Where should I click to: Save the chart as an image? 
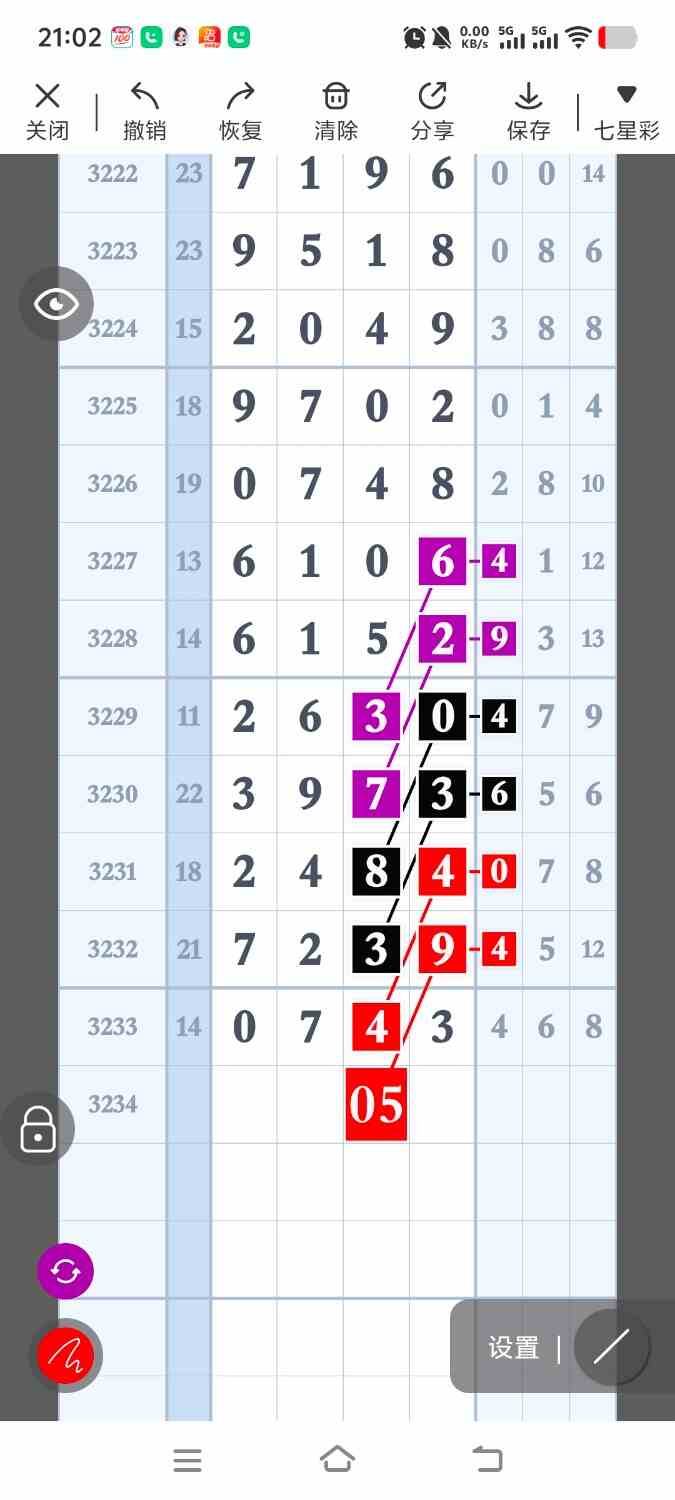528,112
